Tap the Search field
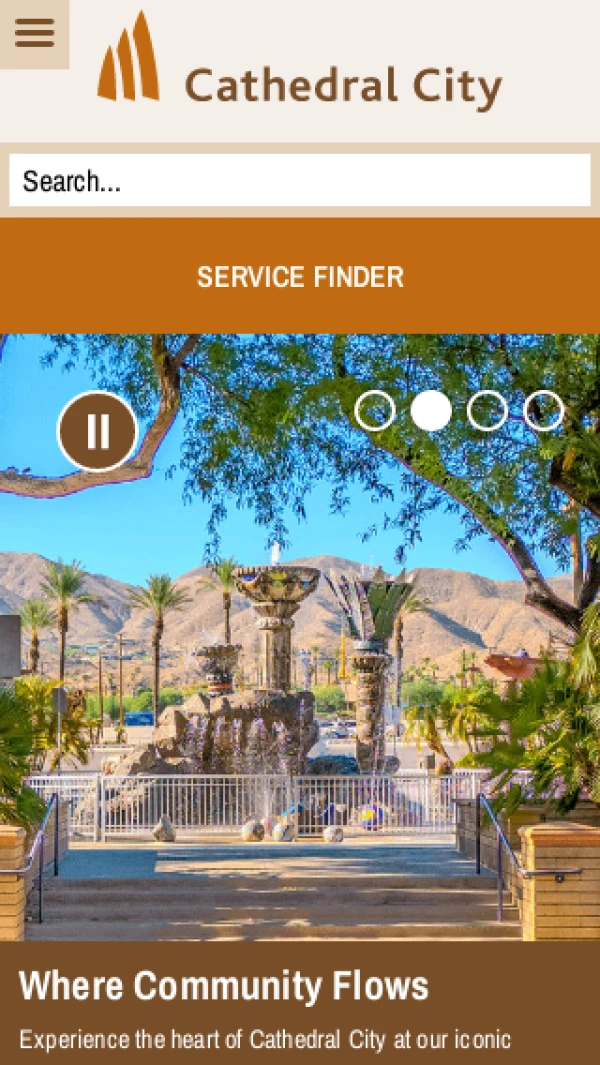The image size is (600, 1065). 300,181
